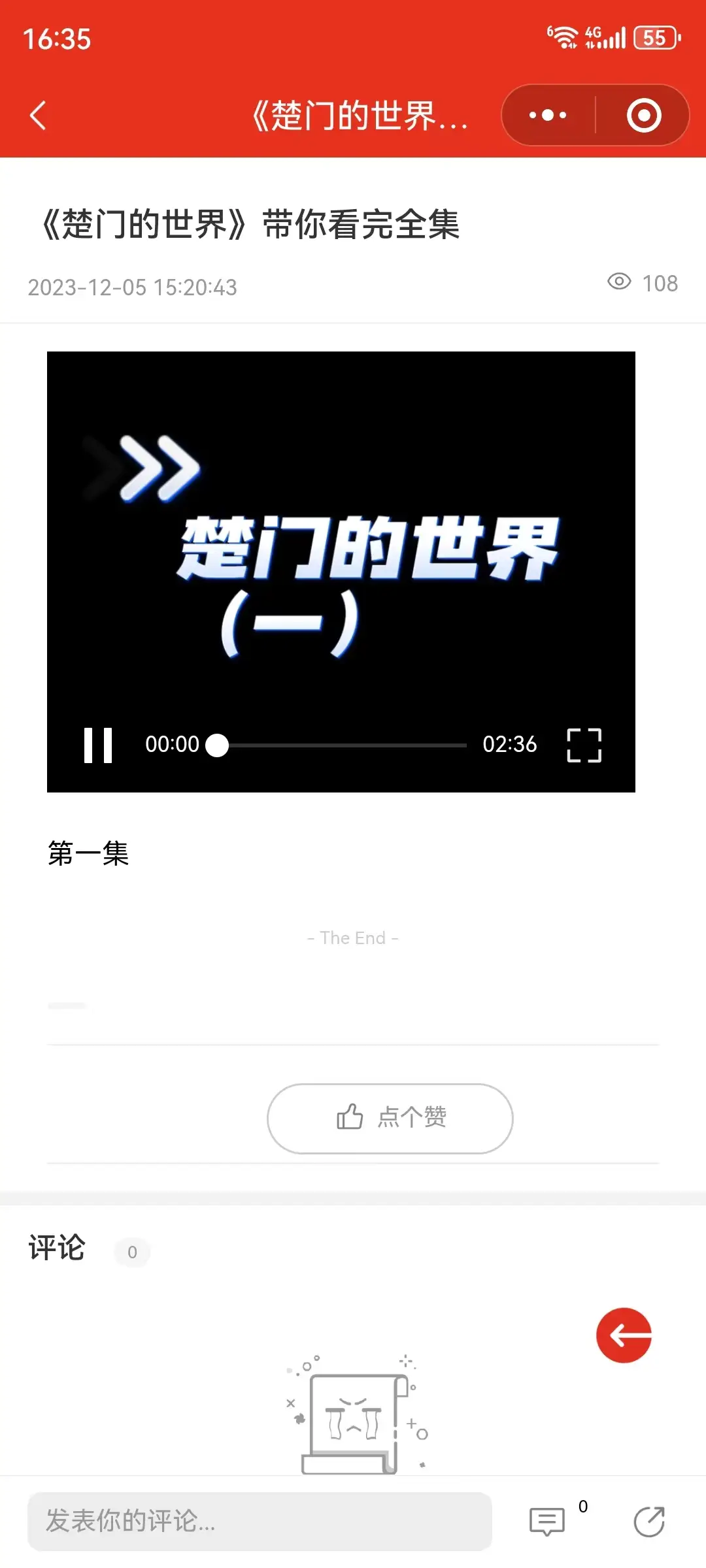Screen dimensions: 706x1568
Task: Like the post with 点个赞 button
Action: click(x=390, y=1118)
